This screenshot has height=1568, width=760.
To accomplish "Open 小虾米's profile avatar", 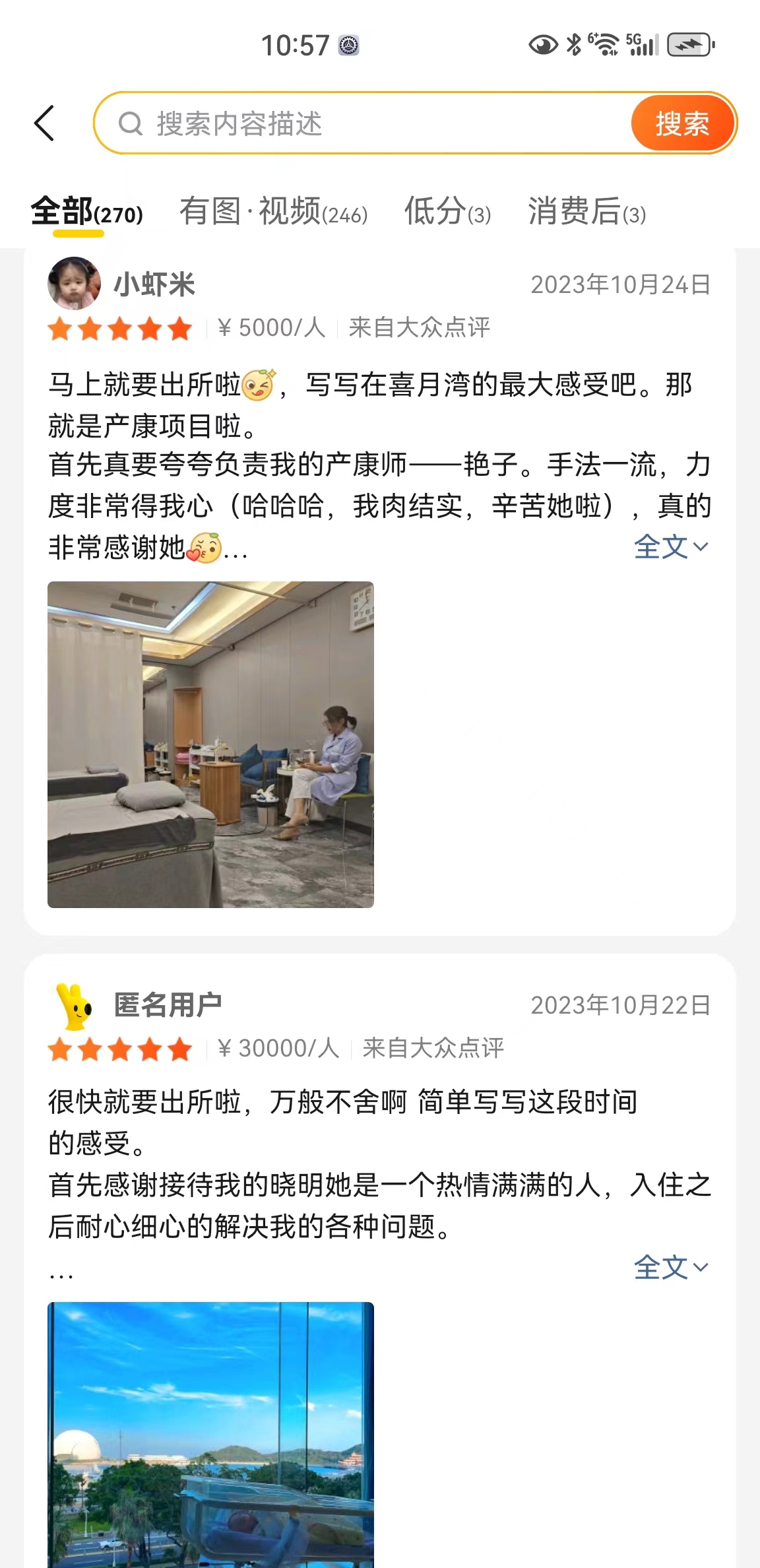I will (74, 284).
